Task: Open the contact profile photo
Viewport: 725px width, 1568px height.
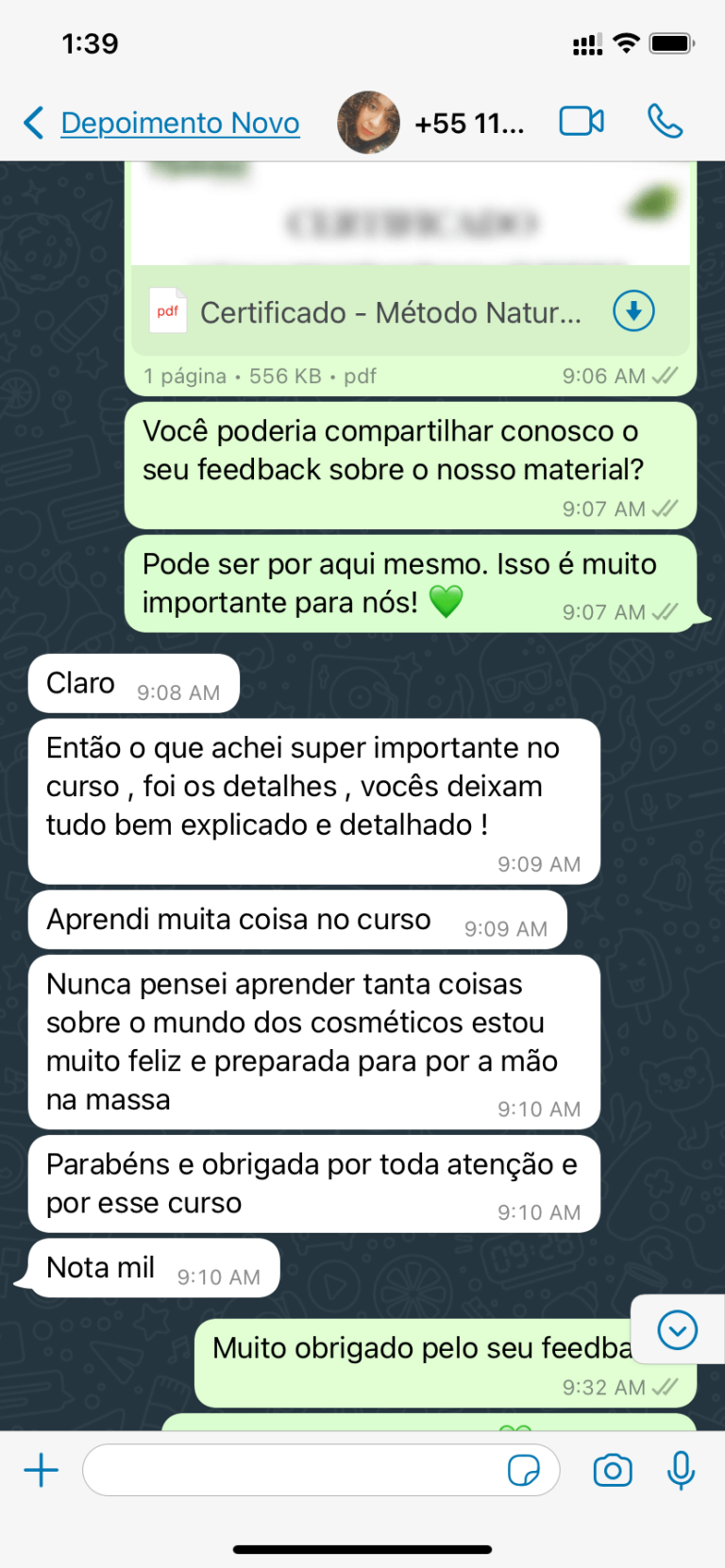Action: 368,123
